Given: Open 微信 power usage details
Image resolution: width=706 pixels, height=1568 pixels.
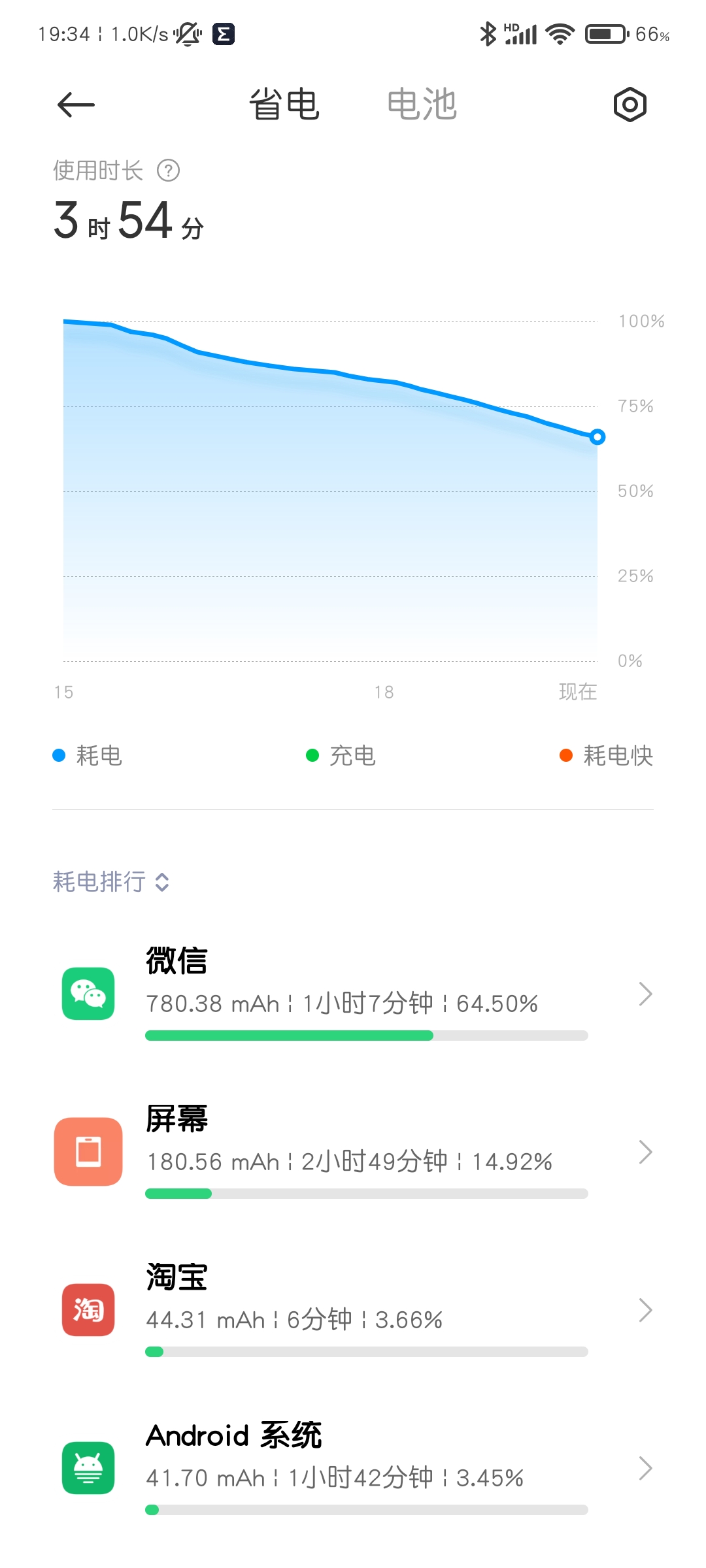Looking at the screenshot, I should pos(353,993).
